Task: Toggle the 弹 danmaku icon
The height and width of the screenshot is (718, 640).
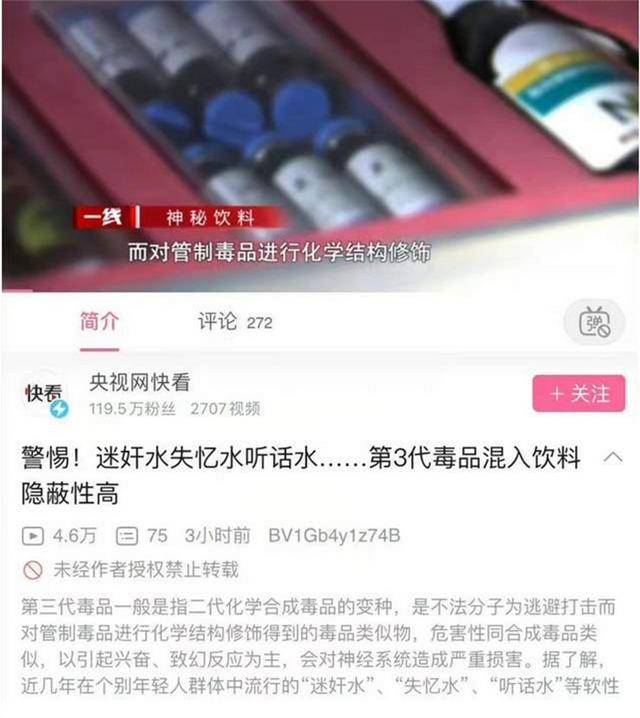Action: click(599, 322)
